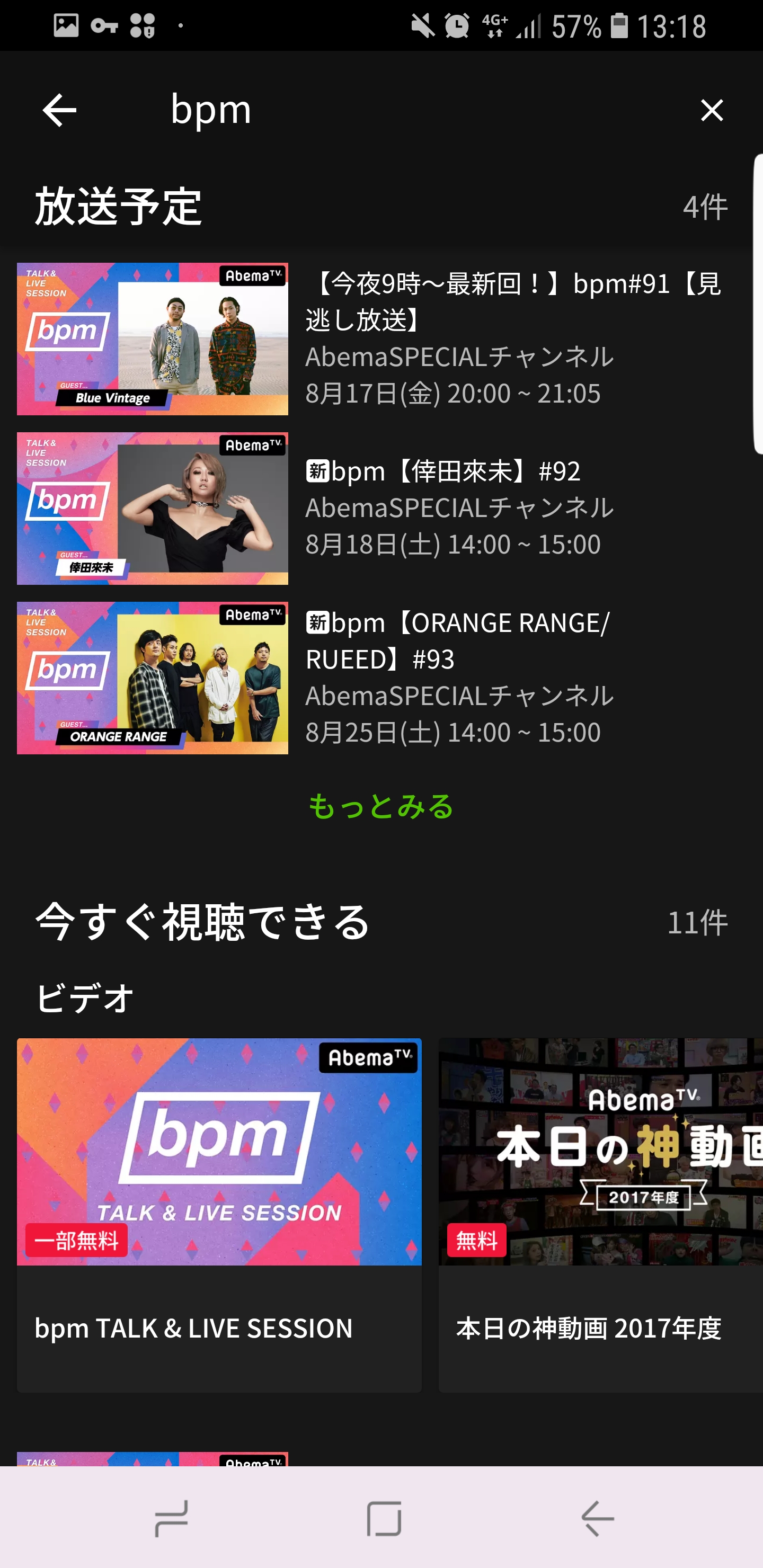
Task: Open recent apps from the navigation bar
Action: (171, 1518)
